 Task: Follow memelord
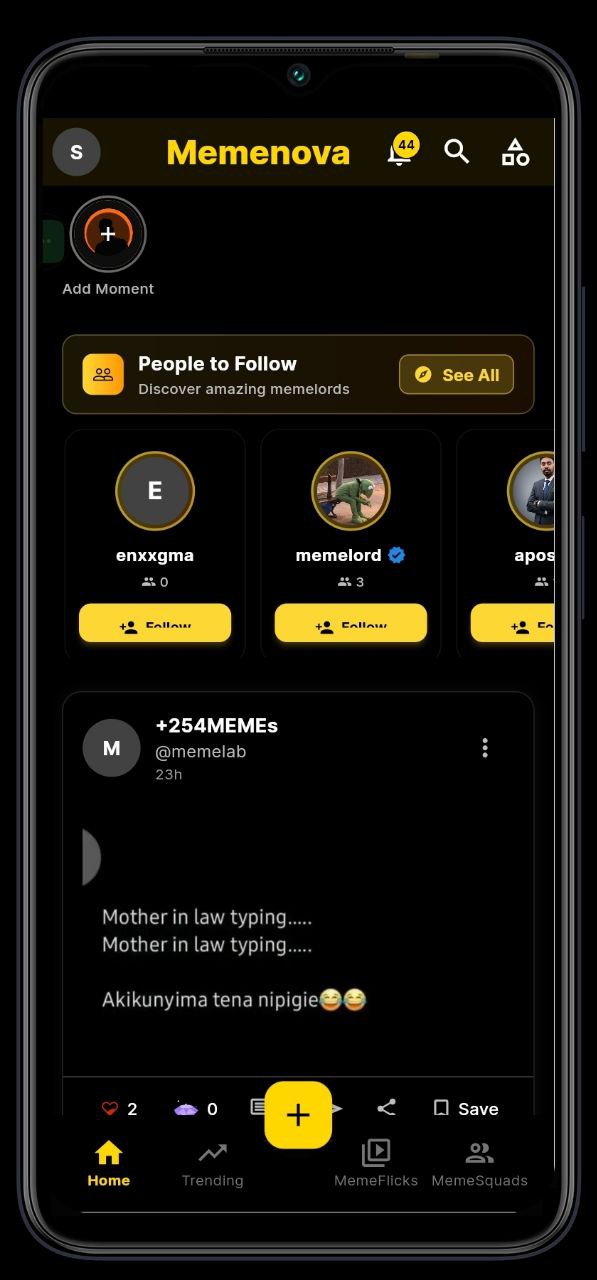[351, 623]
